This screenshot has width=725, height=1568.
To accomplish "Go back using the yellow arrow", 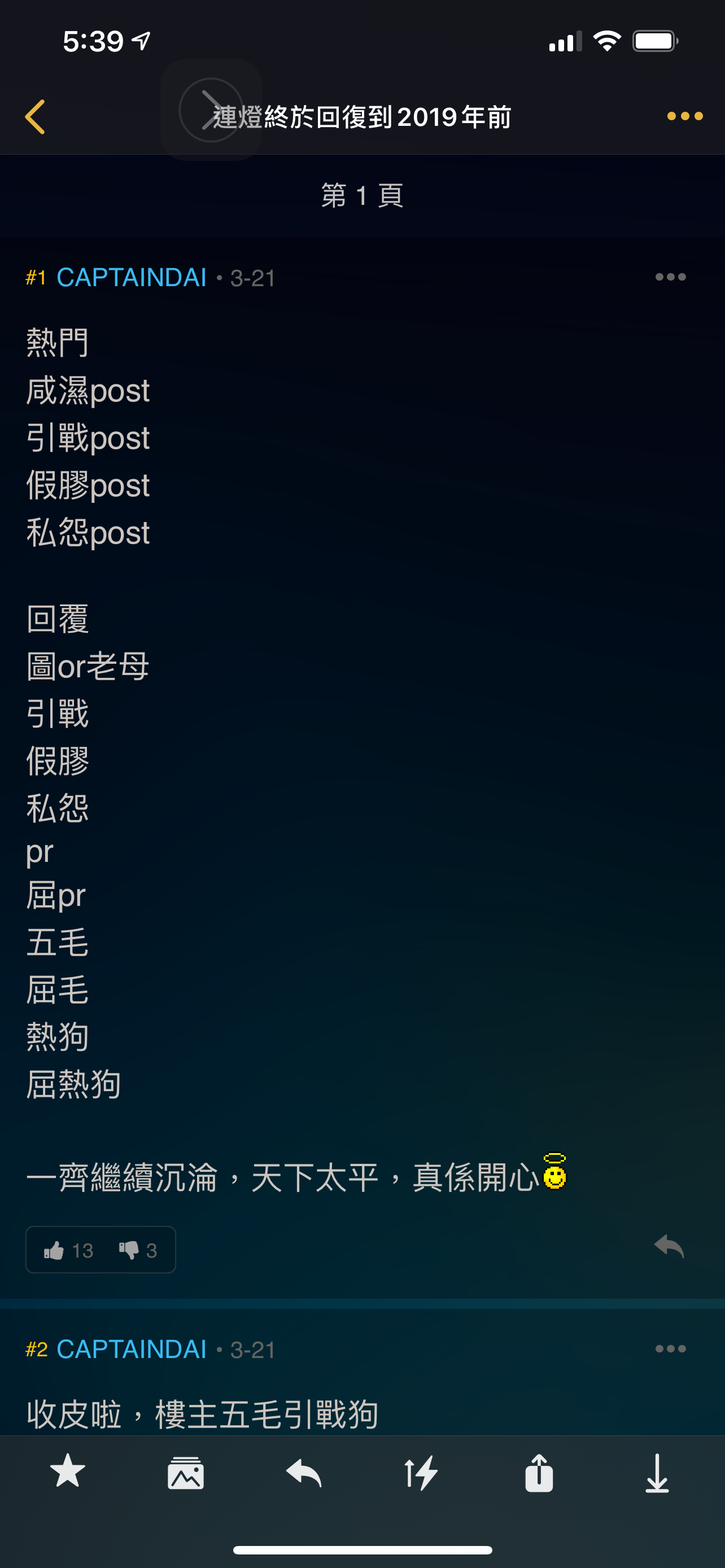I will coord(36,116).
